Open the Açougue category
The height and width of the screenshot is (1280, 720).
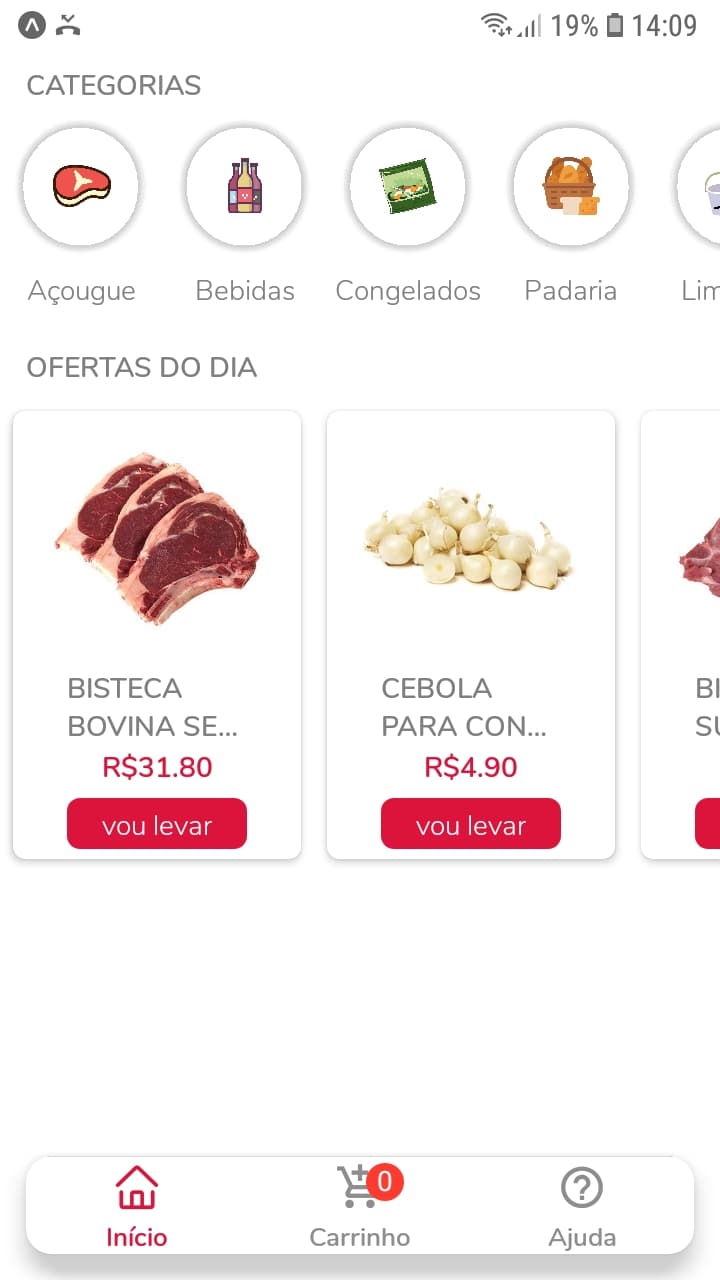(x=81, y=187)
